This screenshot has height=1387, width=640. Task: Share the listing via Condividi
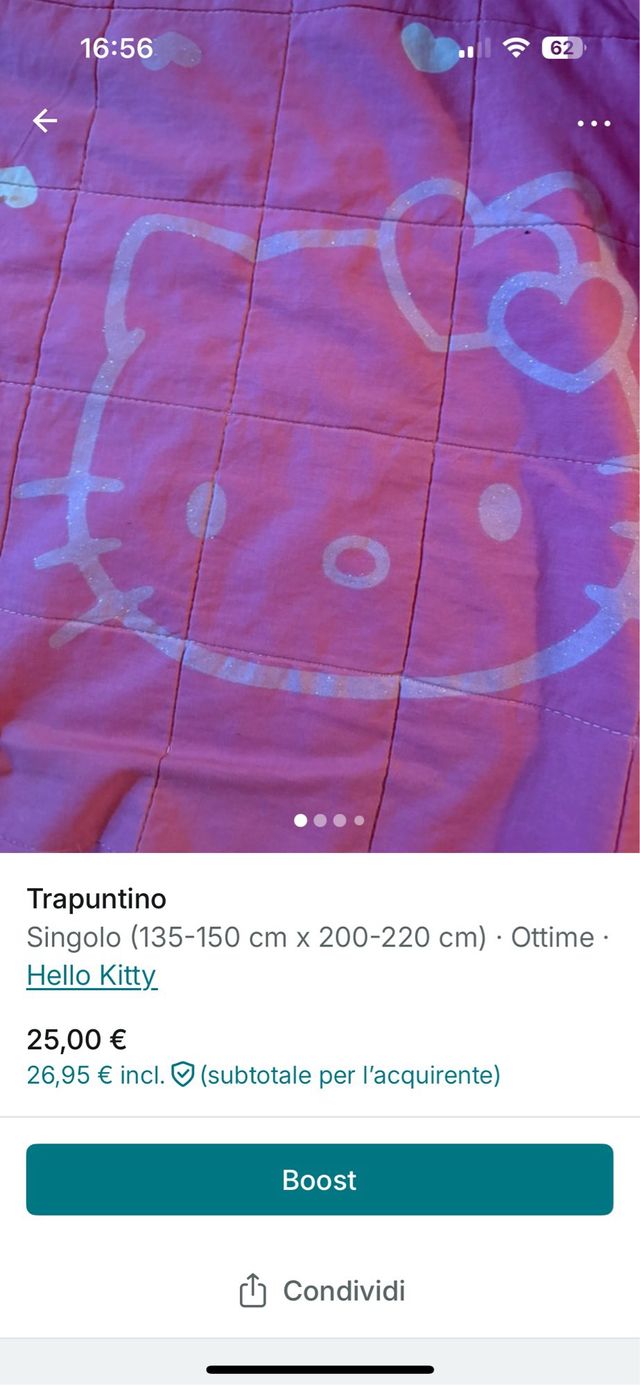pos(321,1291)
